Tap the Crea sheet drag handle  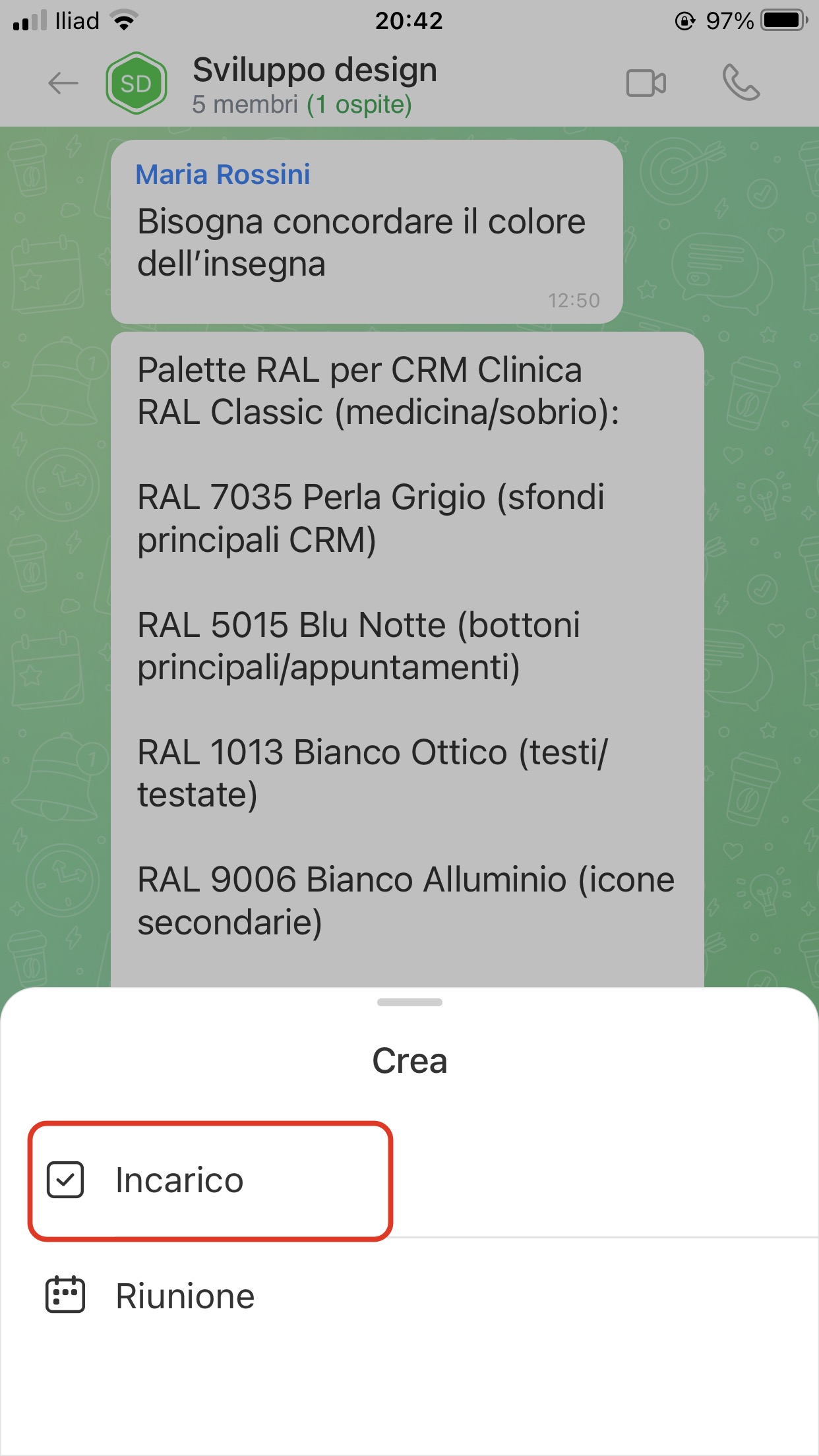pos(409,1002)
